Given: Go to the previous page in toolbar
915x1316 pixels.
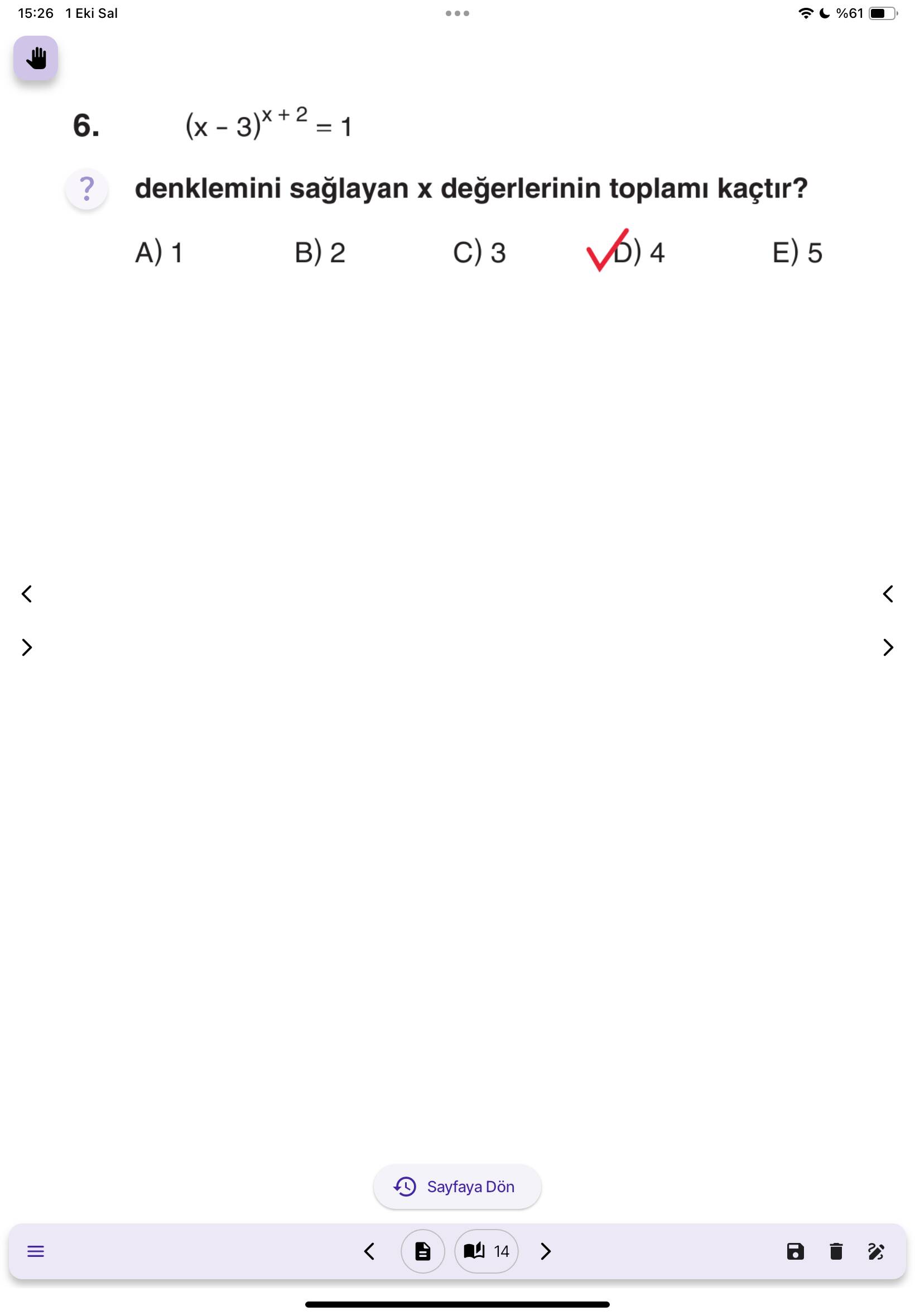Looking at the screenshot, I should pos(370,1251).
